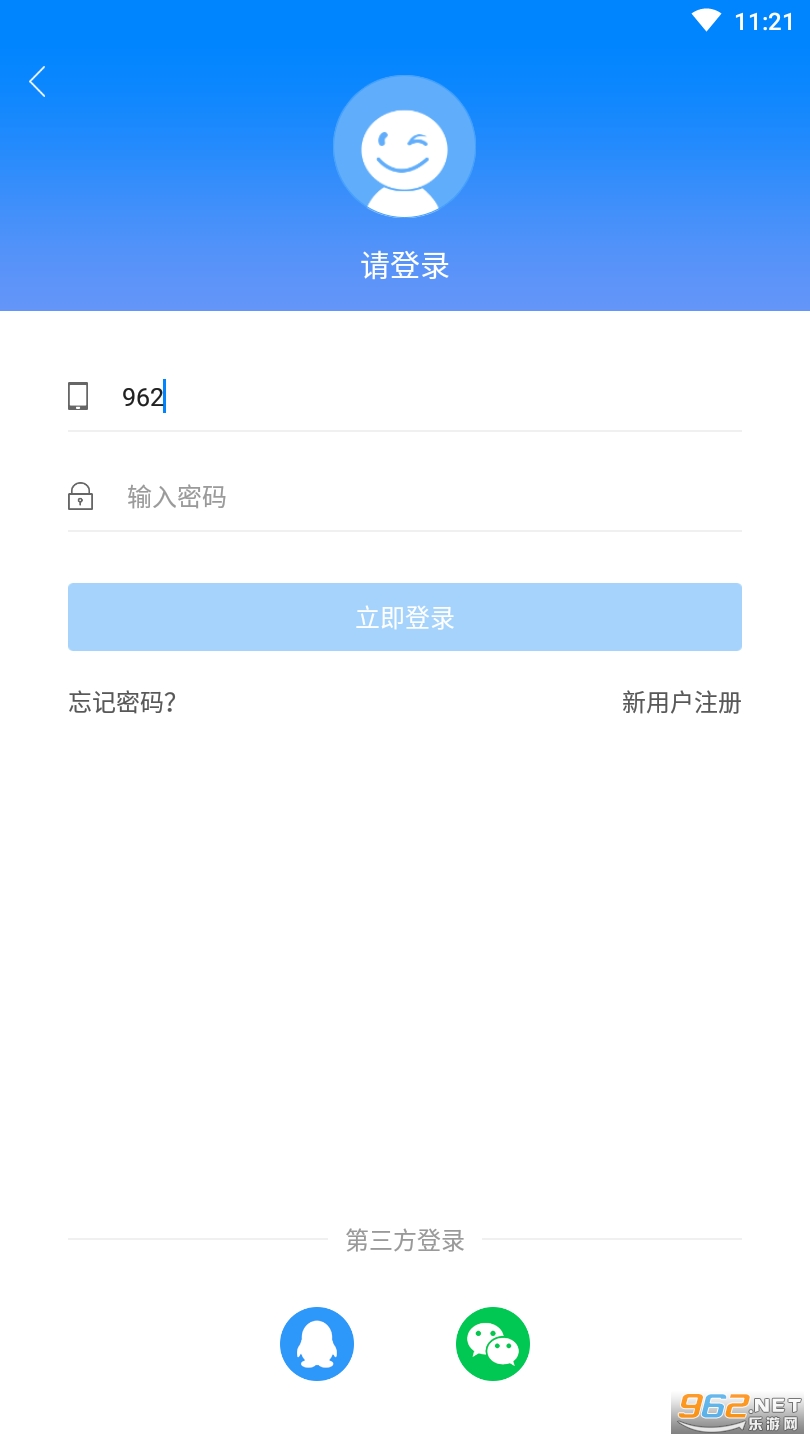Open 新用户注册 to register
810x1440 pixels.
point(681,702)
